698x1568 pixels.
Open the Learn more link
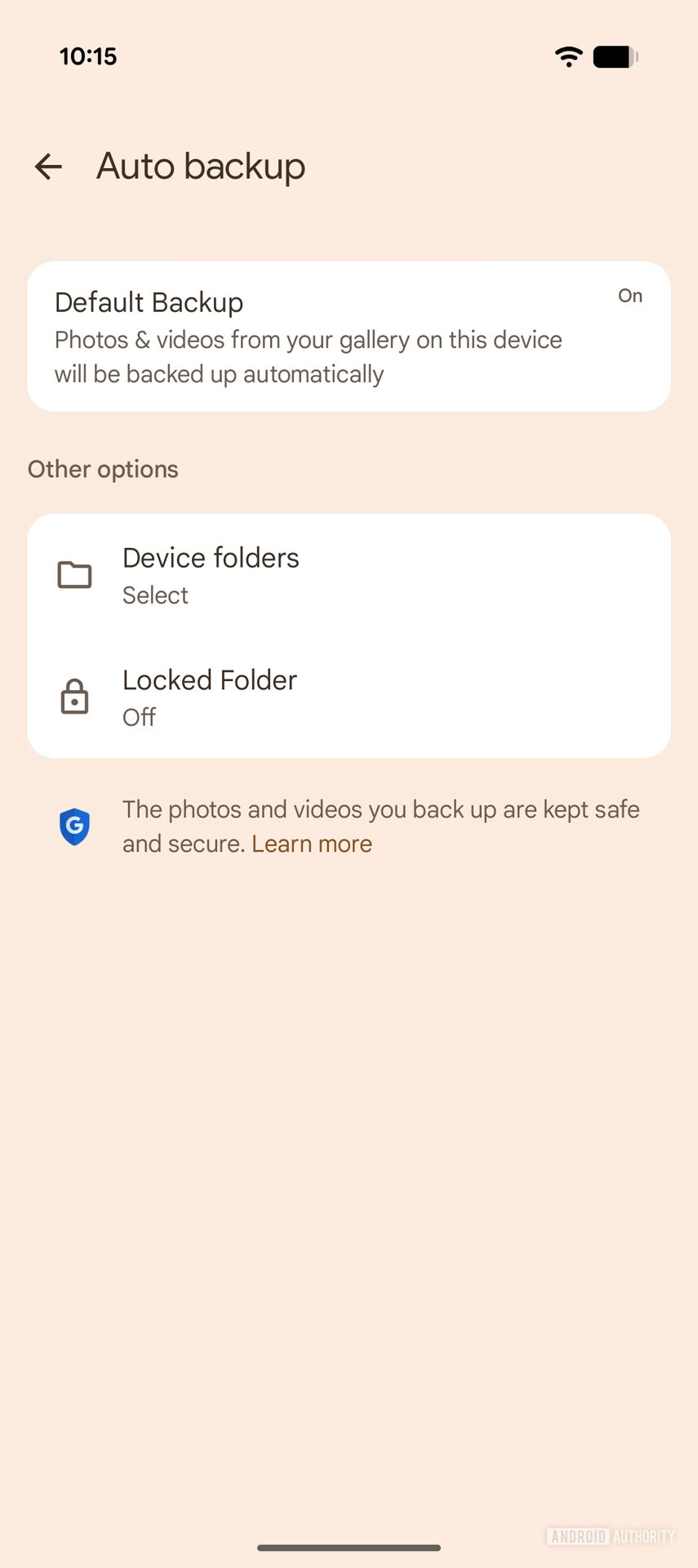pos(312,843)
